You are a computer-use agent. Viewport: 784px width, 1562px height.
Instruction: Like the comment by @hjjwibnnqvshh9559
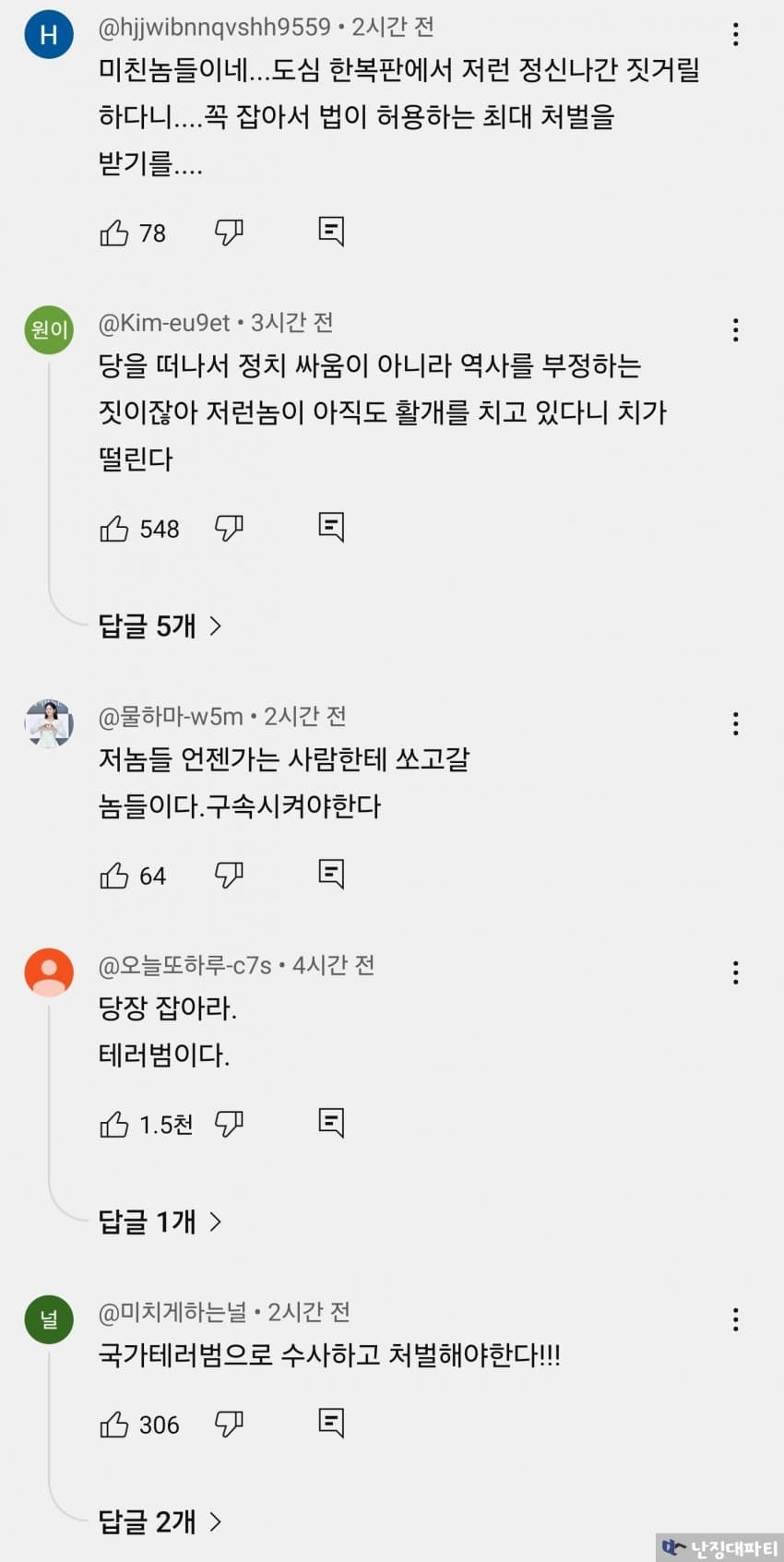point(113,233)
